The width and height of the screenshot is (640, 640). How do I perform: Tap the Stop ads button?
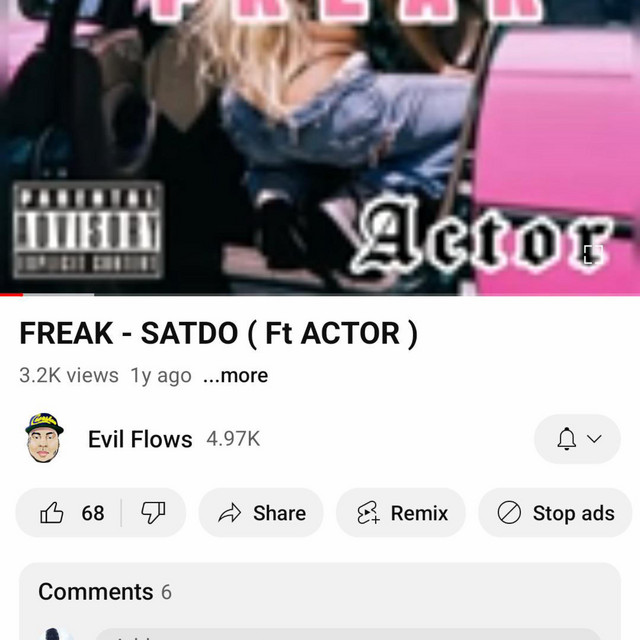(556, 513)
